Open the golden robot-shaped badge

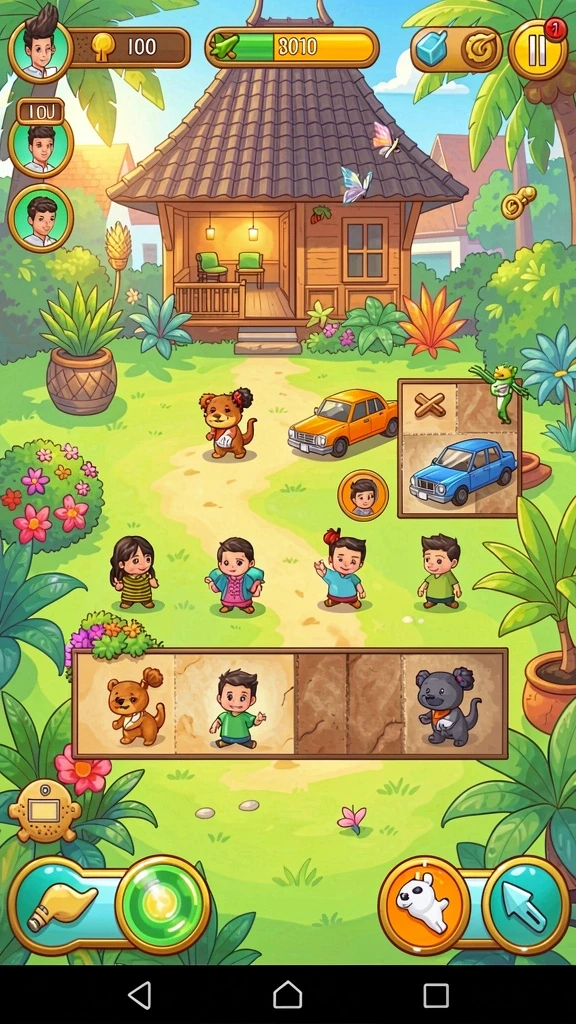pos(44,810)
